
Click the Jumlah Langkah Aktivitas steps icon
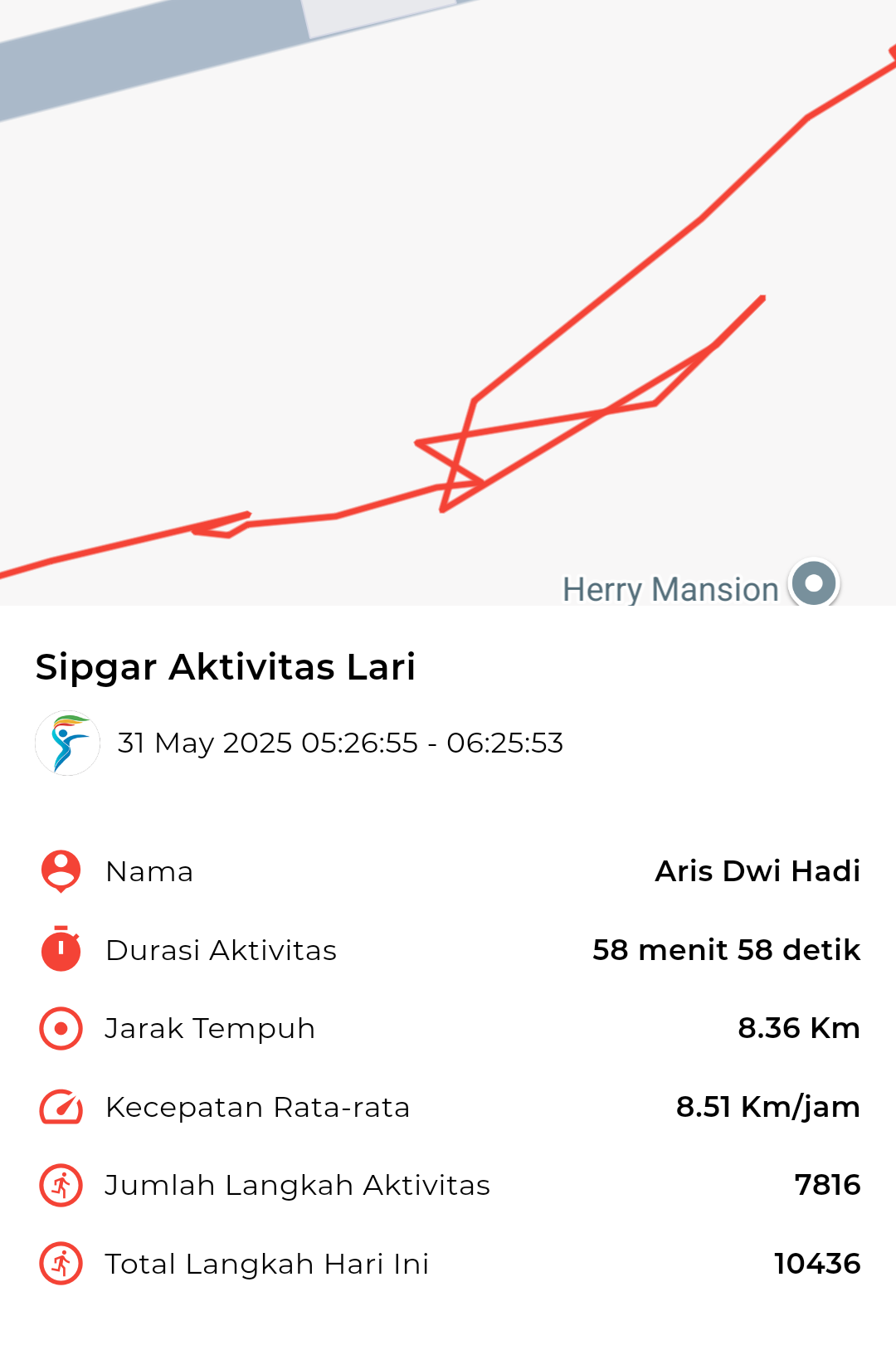pos(60,1185)
